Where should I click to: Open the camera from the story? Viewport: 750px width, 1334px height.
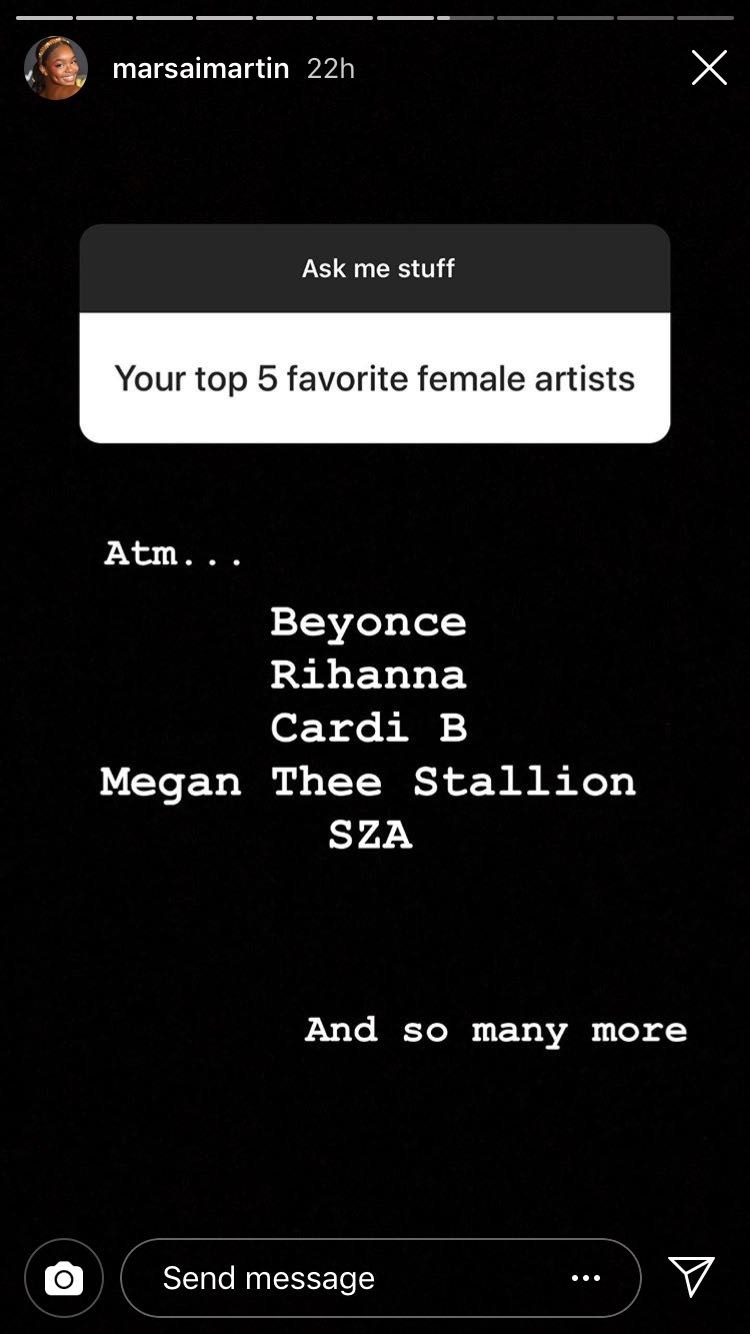[x=64, y=1278]
